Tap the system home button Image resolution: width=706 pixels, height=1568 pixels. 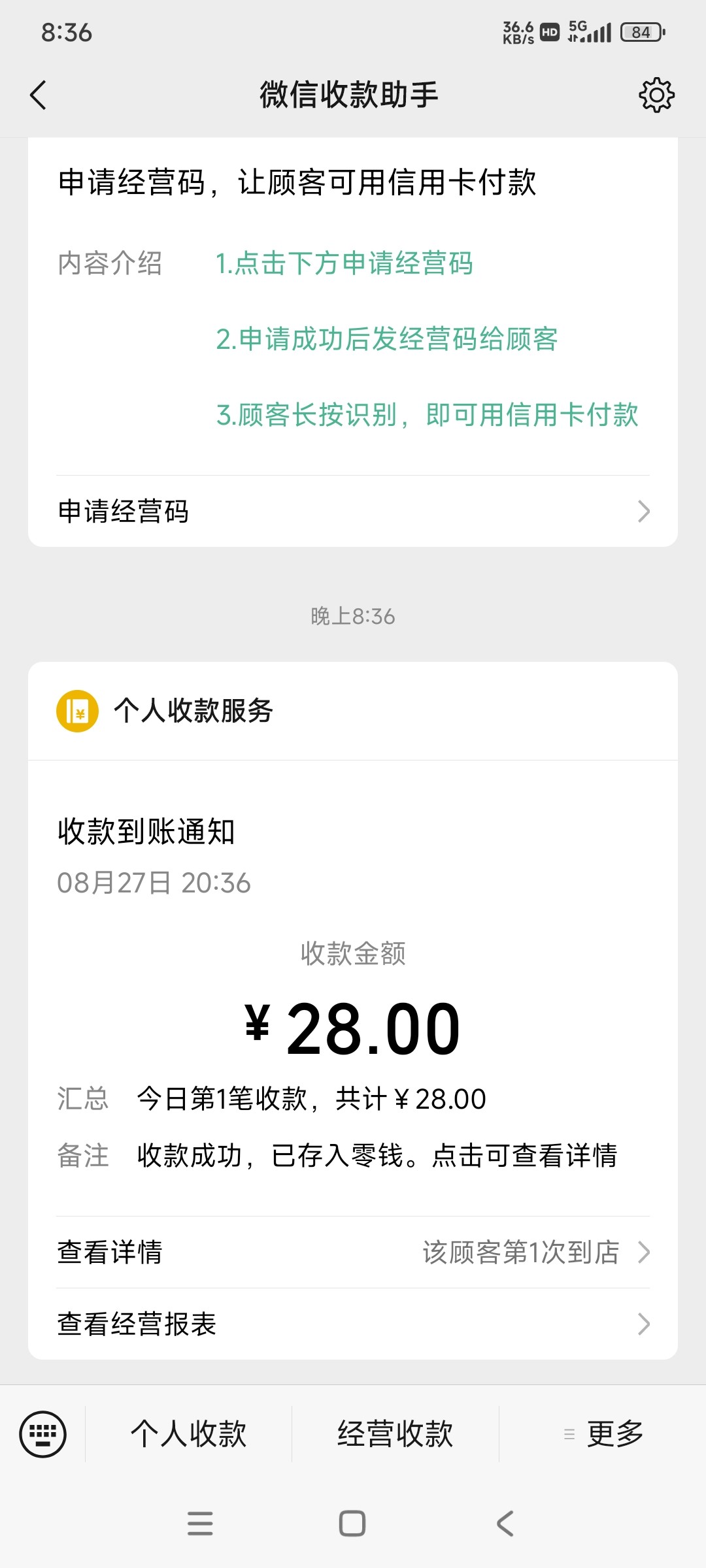[x=352, y=1524]
